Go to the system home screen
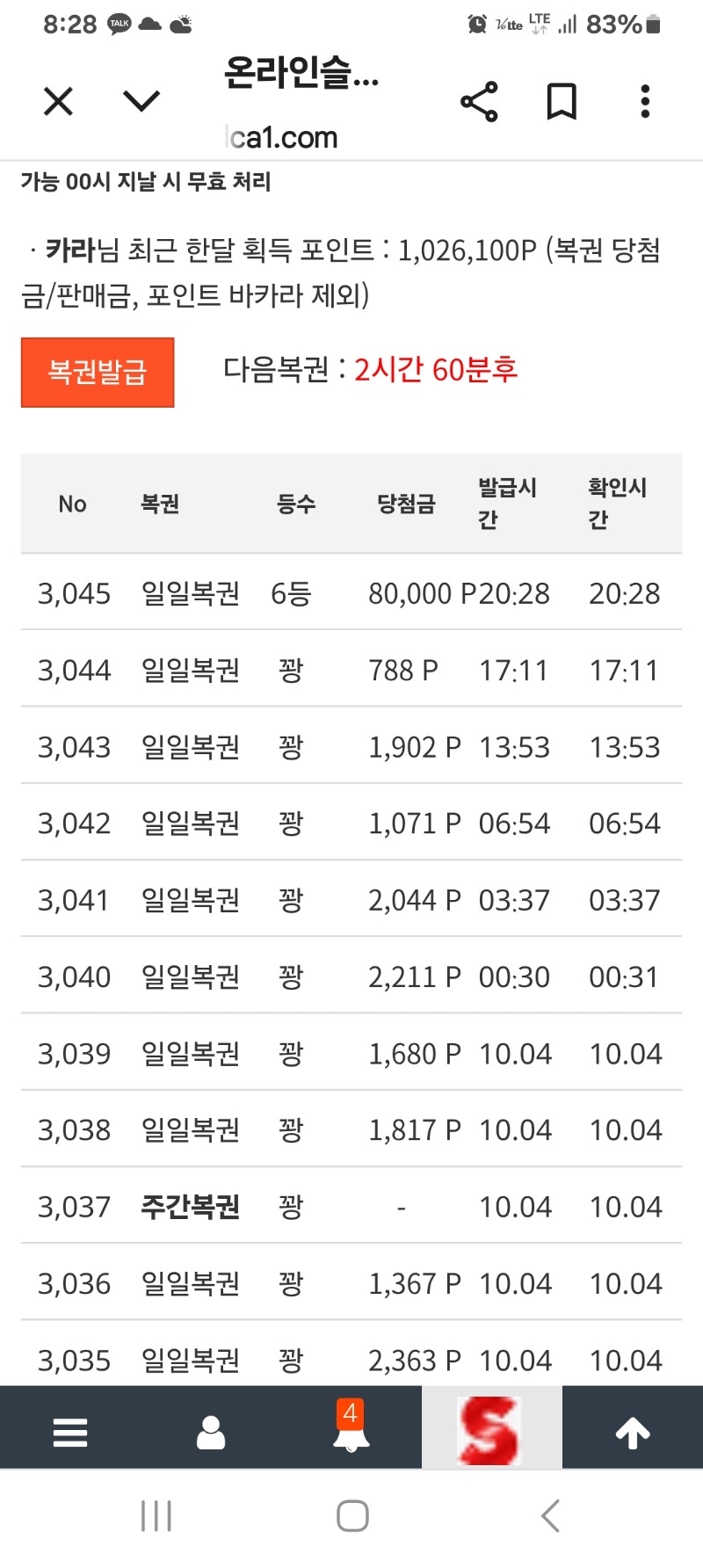 pyautogui.click(x=352, y=1516)
